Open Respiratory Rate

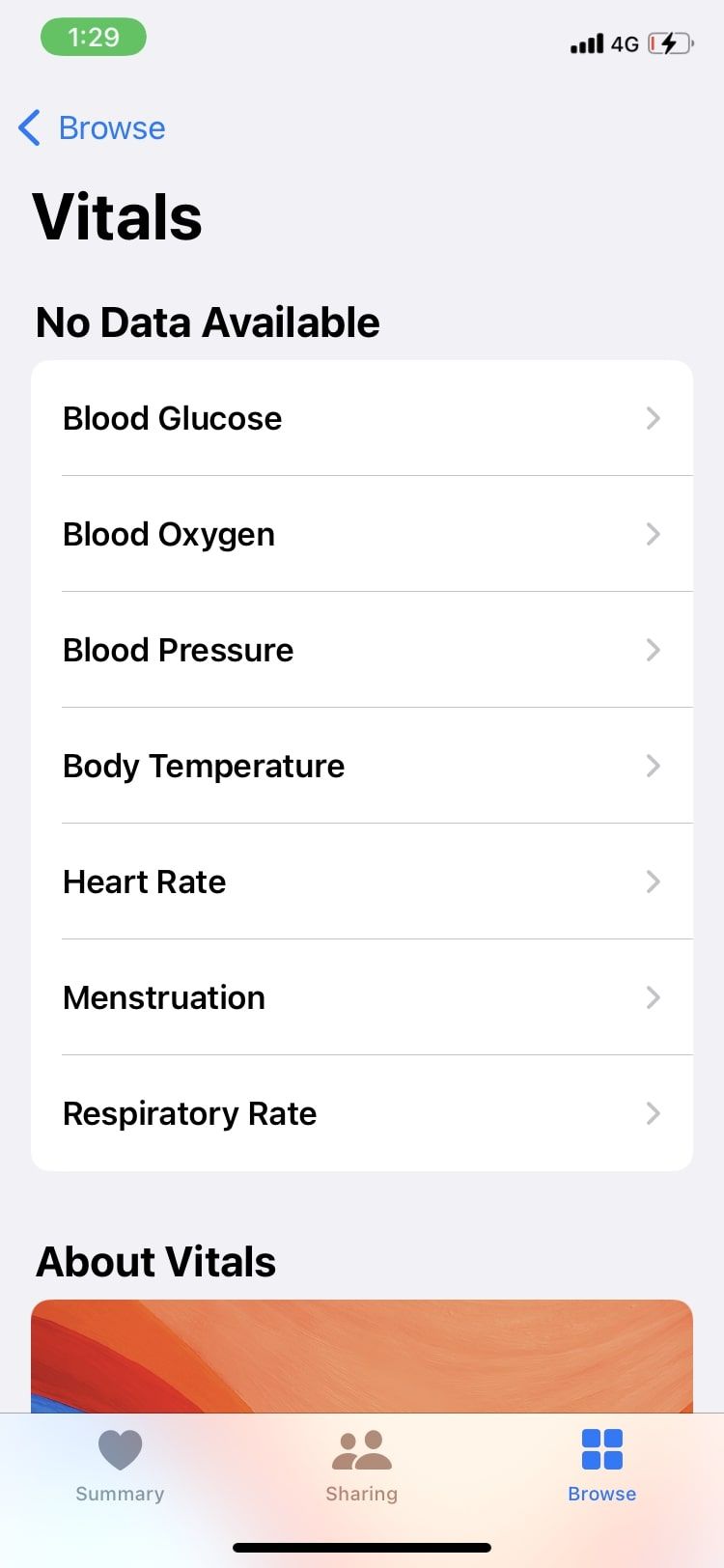(x=362, y=1113)
